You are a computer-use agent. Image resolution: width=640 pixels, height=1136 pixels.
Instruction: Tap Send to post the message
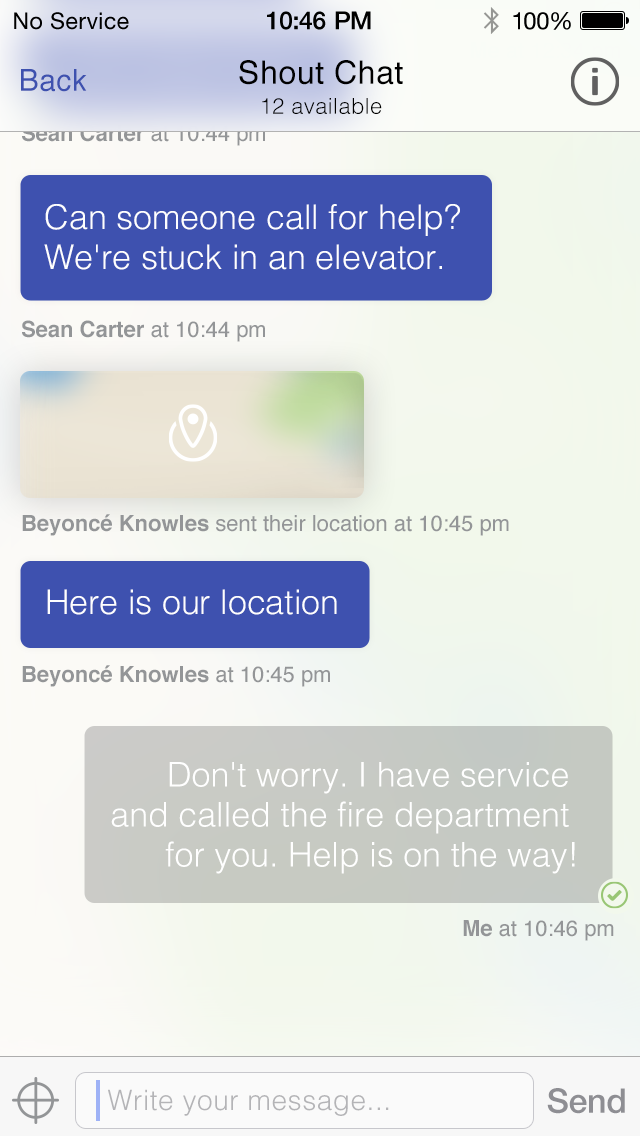pos(586,1101)
